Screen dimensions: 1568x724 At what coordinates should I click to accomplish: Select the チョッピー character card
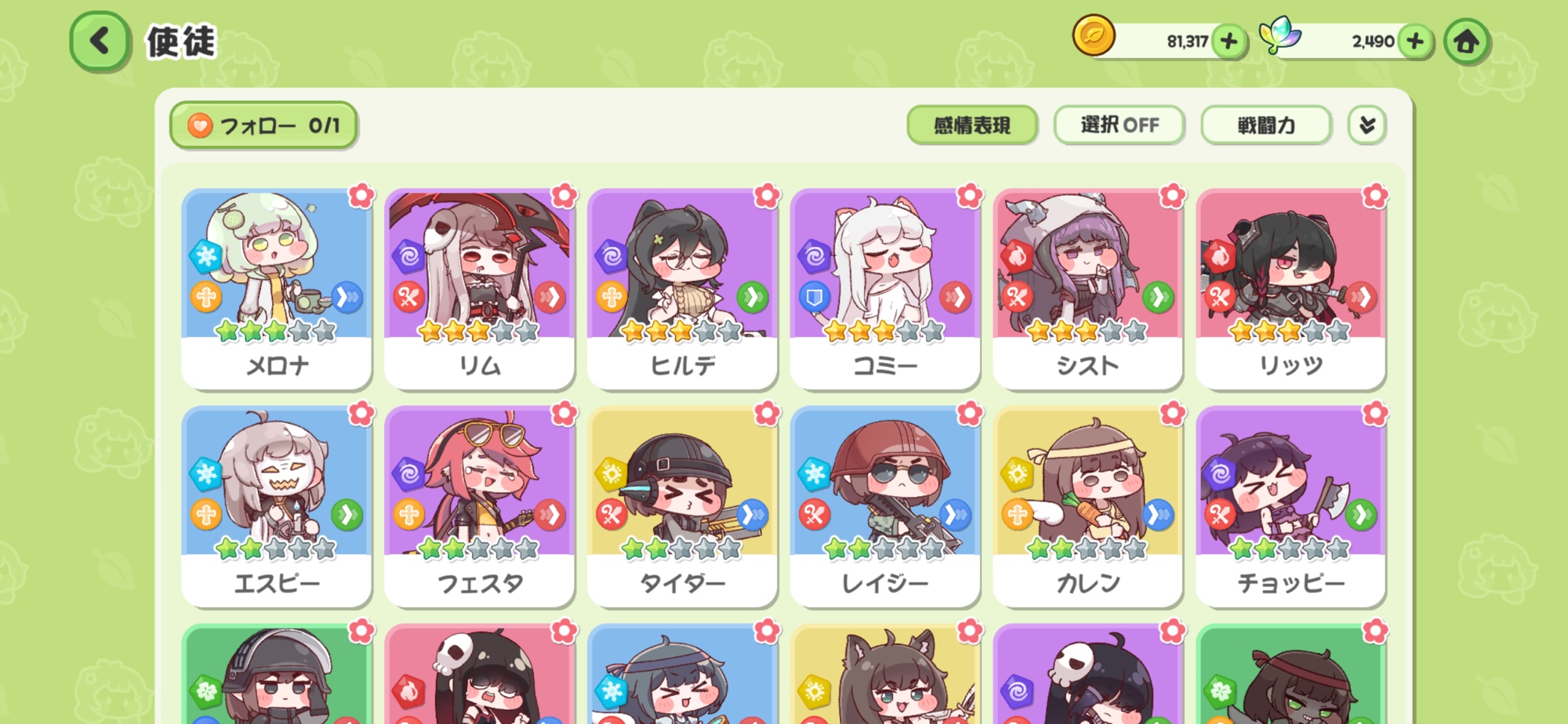point(1290,506)
